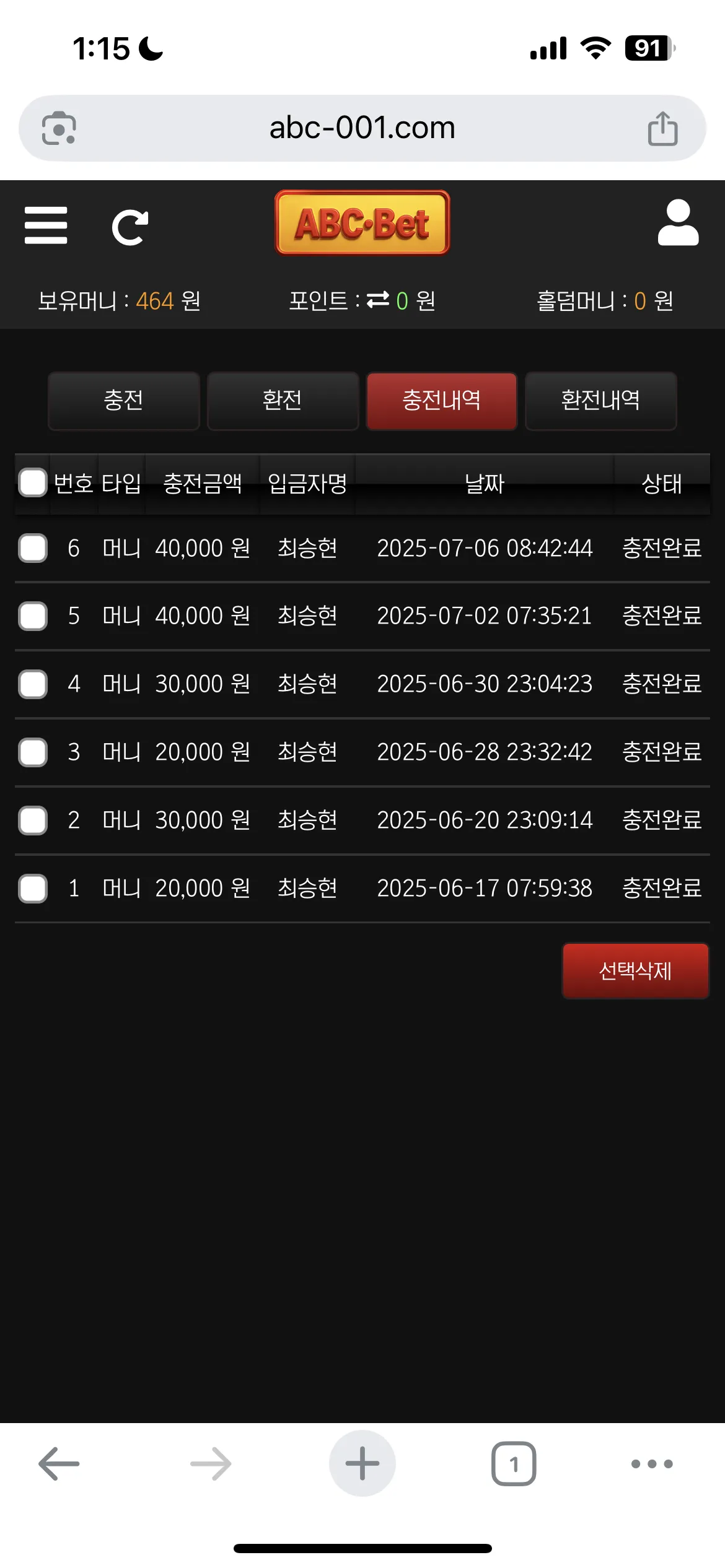
Task: Open a new browser tab with plus
Action: 362,1463
